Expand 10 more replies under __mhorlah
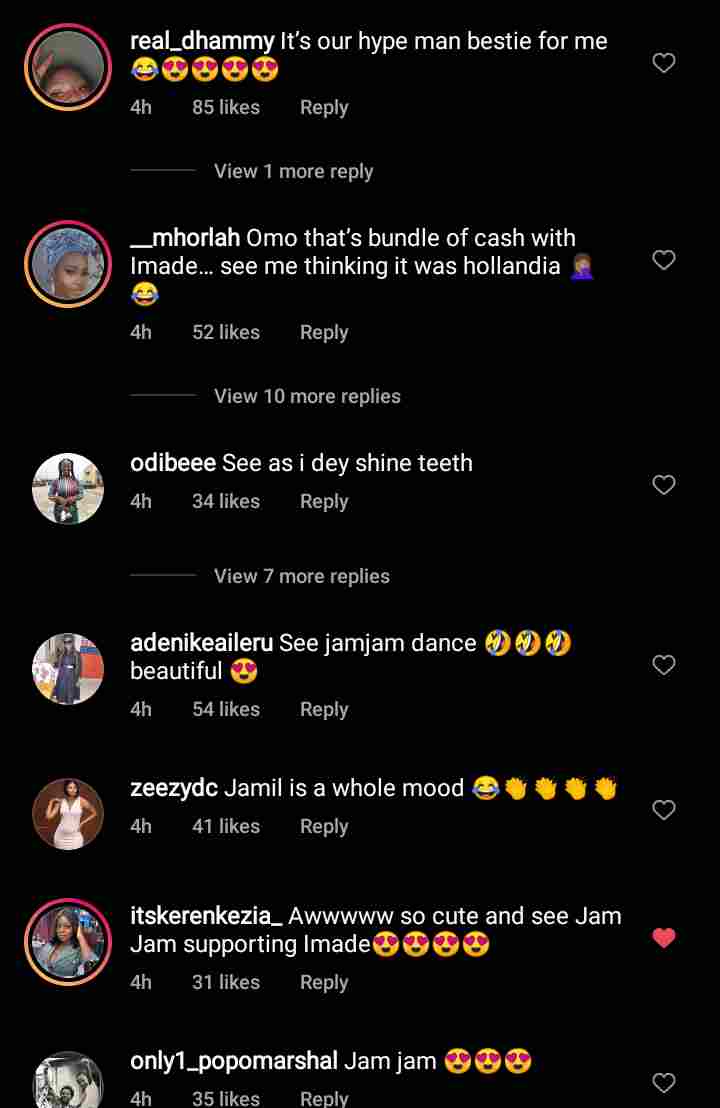 click(x=307, y=396)
